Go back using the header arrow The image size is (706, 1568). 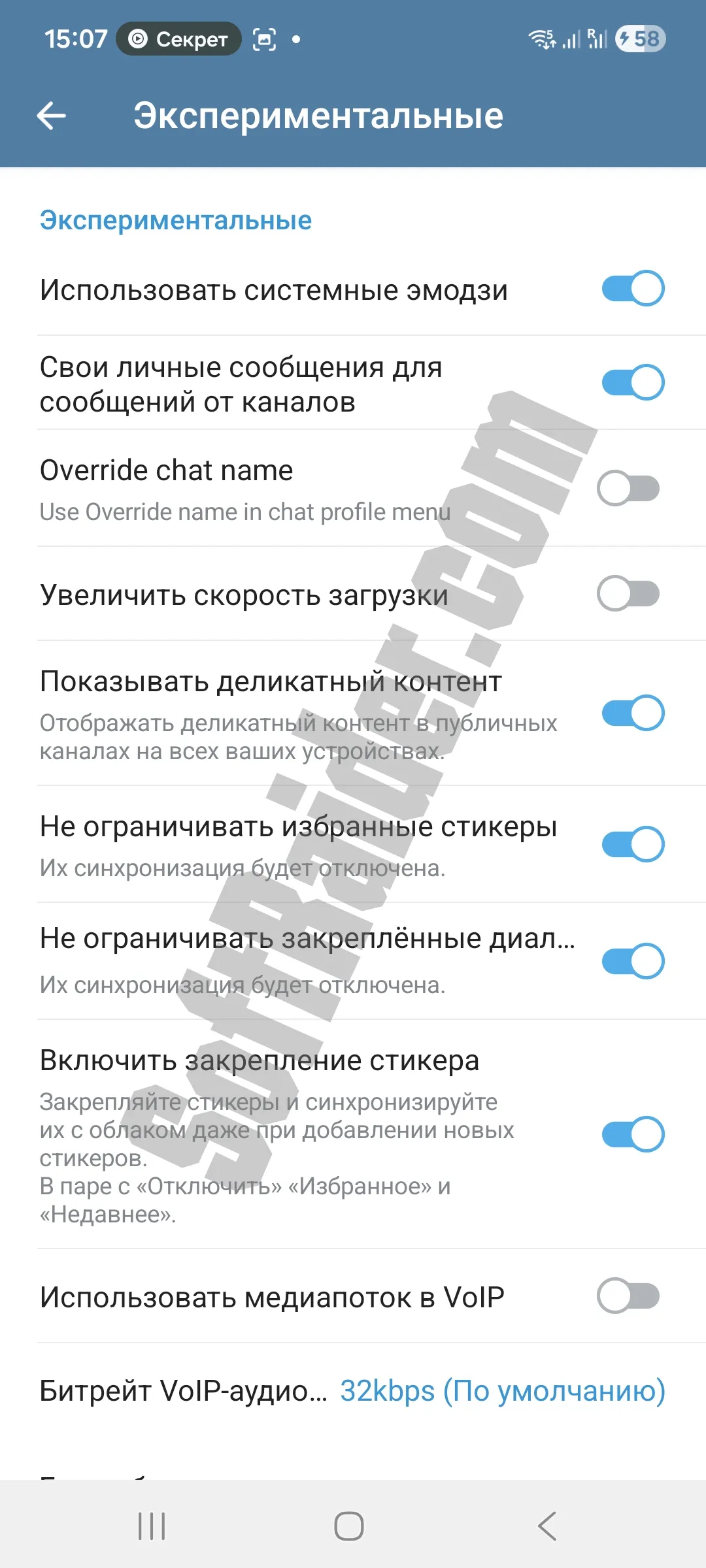[52, 116]
